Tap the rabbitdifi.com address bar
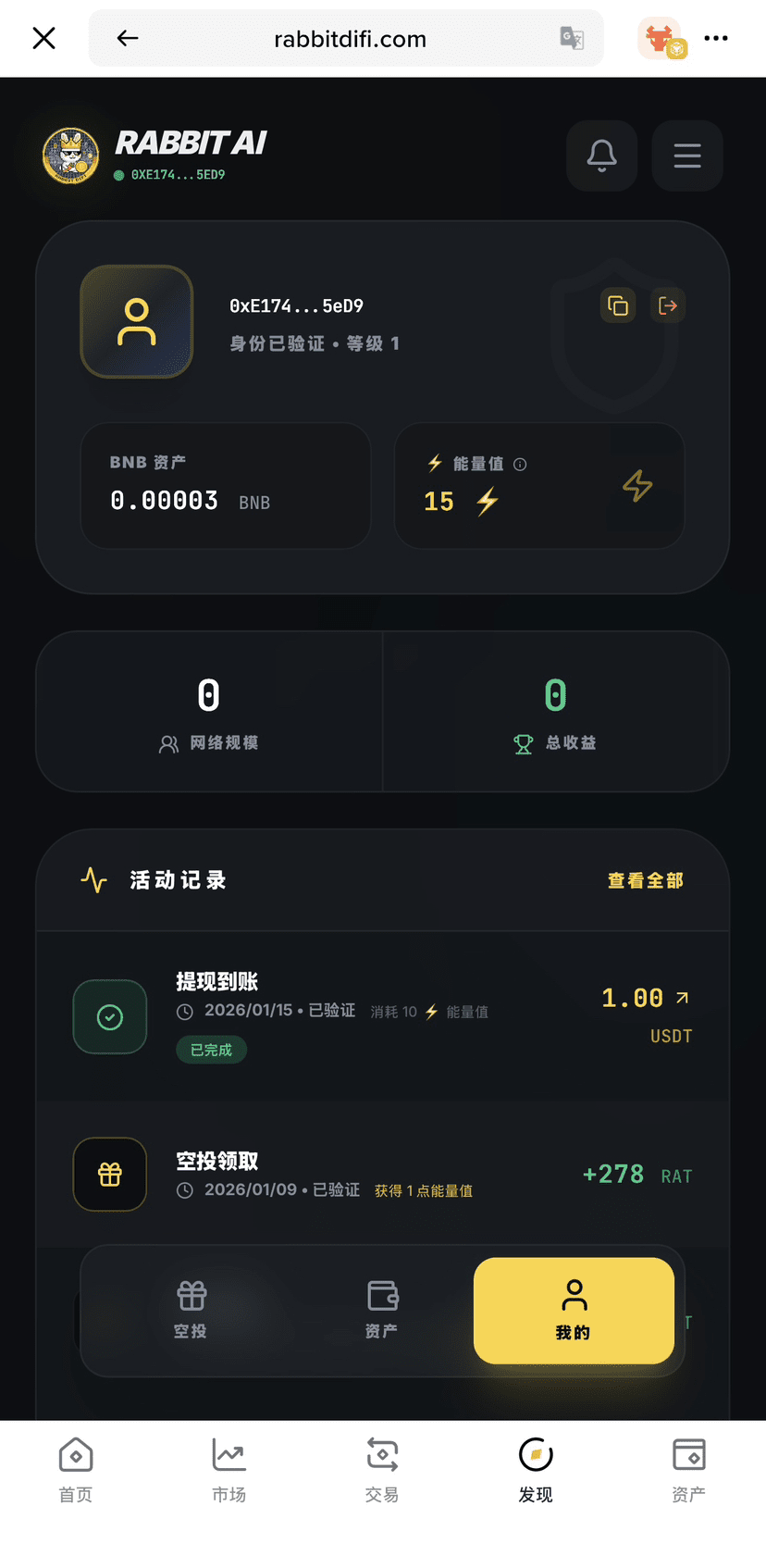Image resolution: width=766 pixels, height=1568 pixels. click(x=350, y=39)
